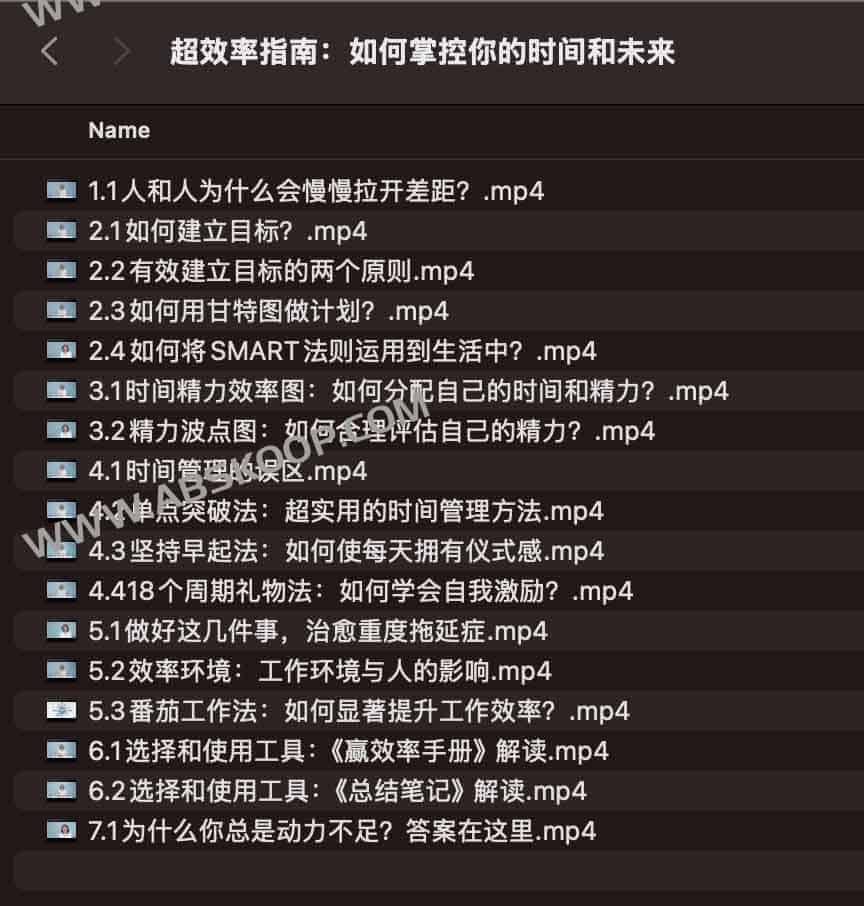Click the video icon beside 5.3番茄工作法 file
Viewport: 864px width, 906px height.
pos(61,711)
